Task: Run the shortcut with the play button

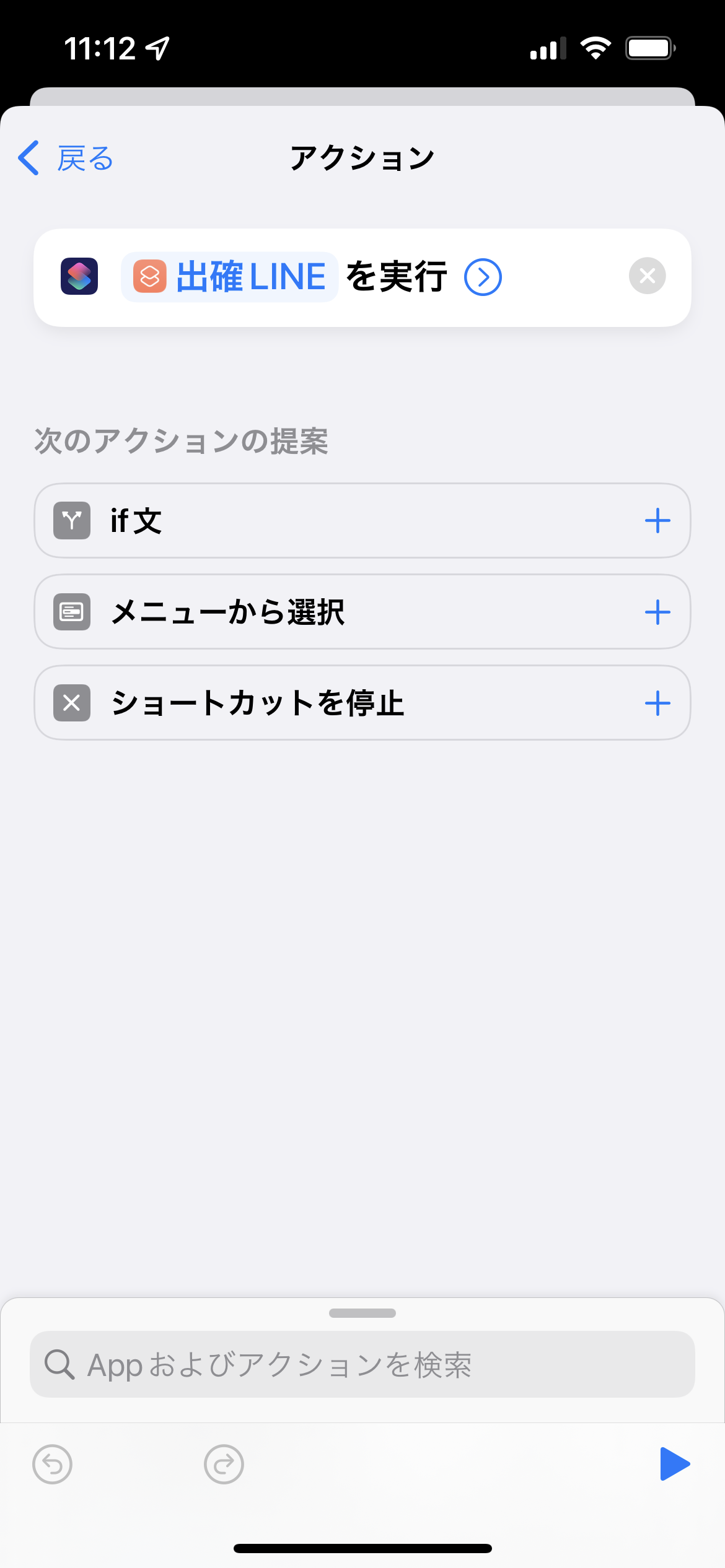Action: tap(674, 1464)
